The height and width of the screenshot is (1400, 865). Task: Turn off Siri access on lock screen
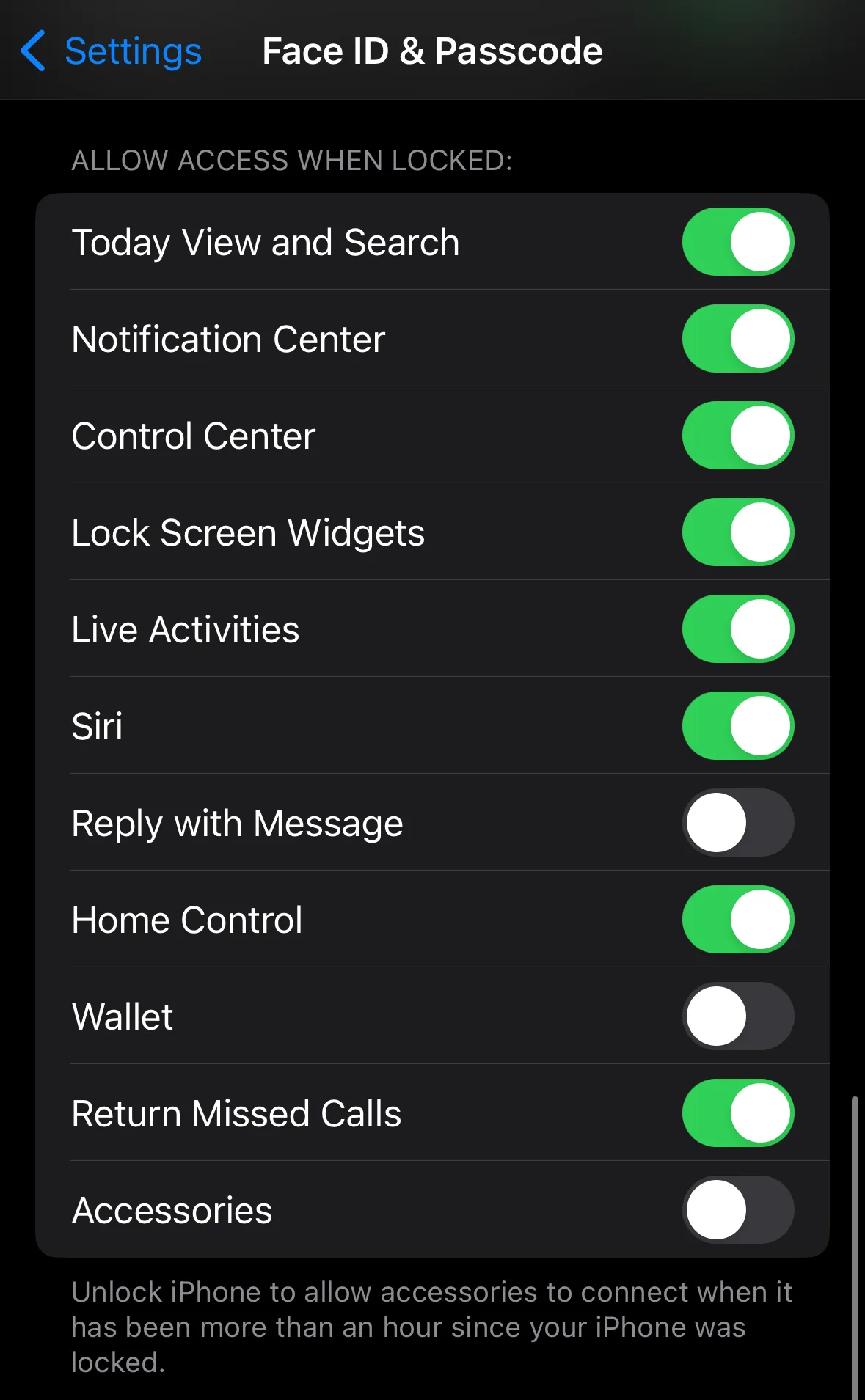pos(738,726)
